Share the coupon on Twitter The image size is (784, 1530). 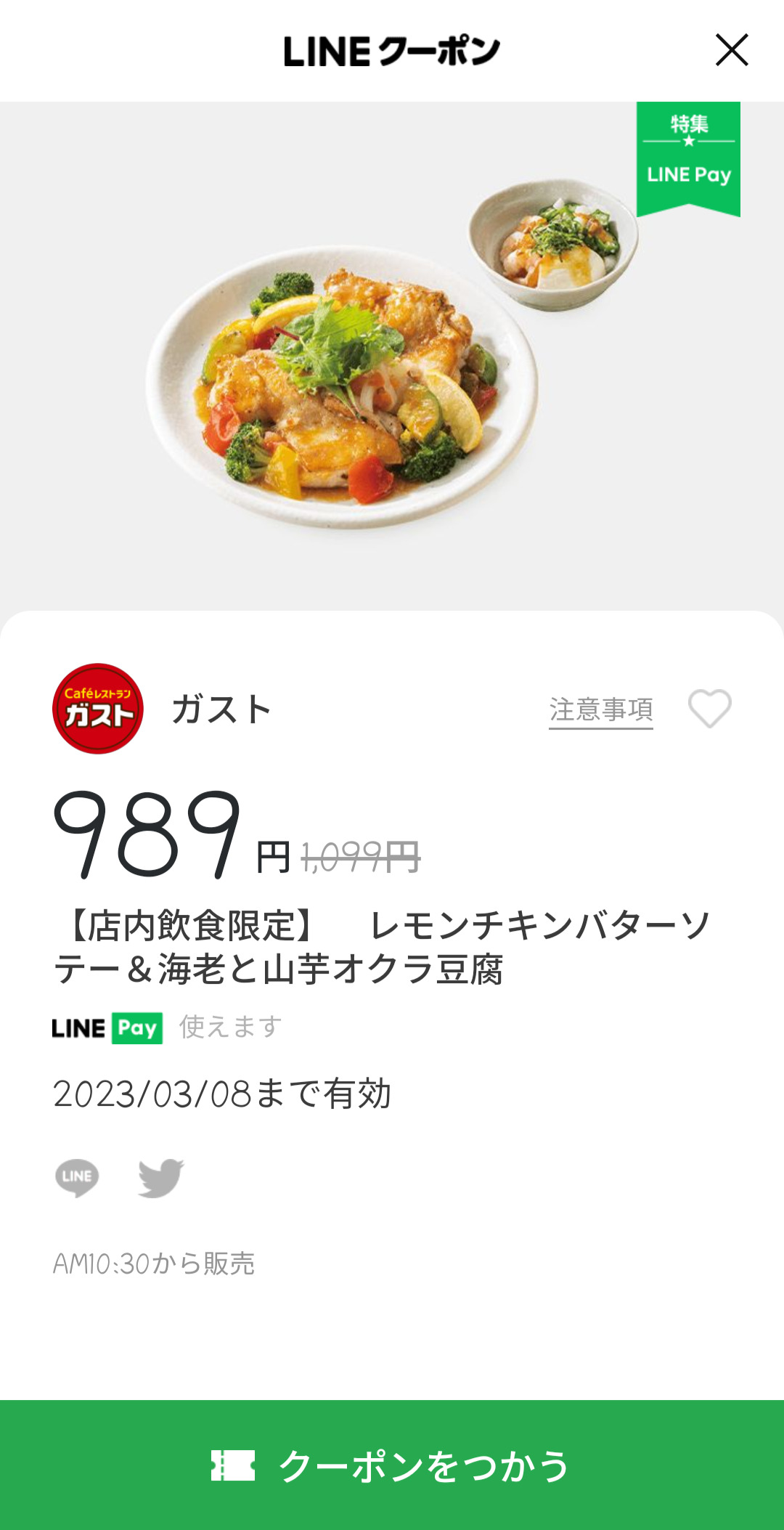pos(160,1177)
